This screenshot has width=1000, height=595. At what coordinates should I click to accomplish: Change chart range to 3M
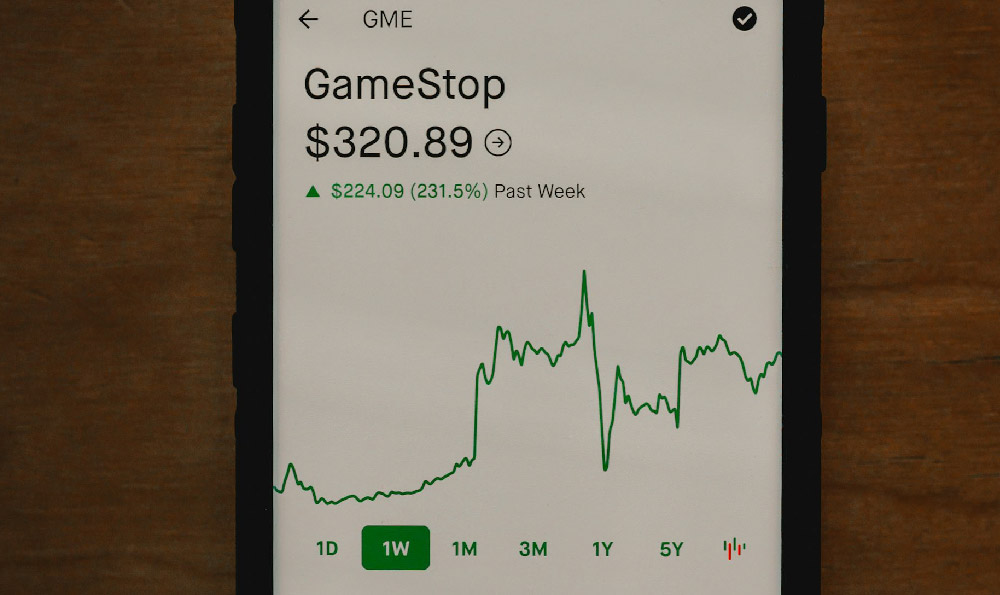click(x=533, y=548)
